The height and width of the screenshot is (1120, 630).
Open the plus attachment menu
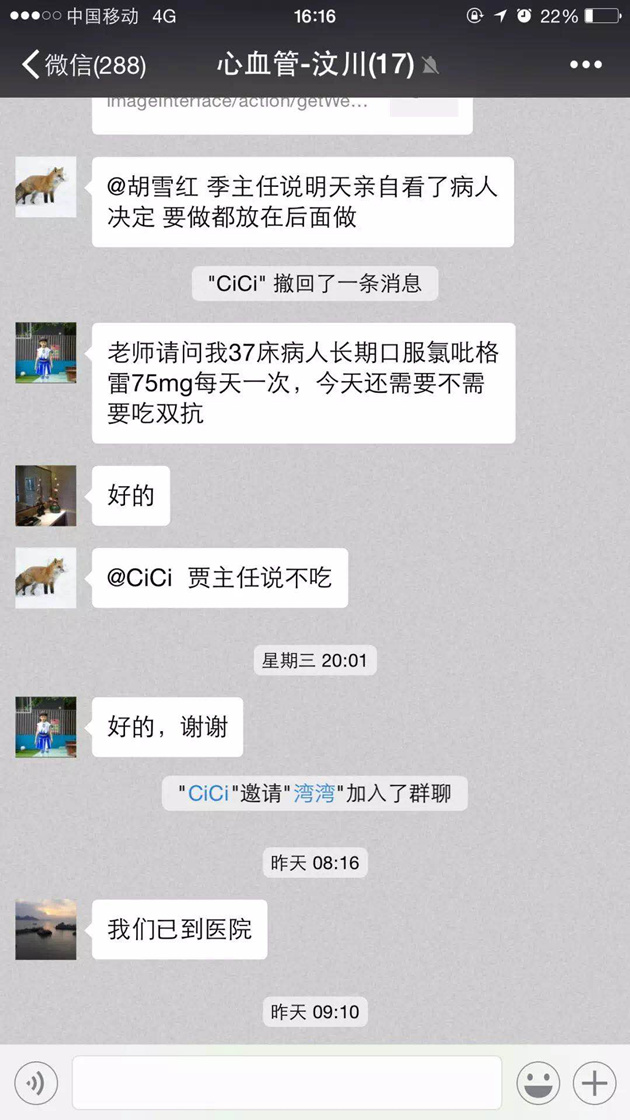[x=594, y=1083]
